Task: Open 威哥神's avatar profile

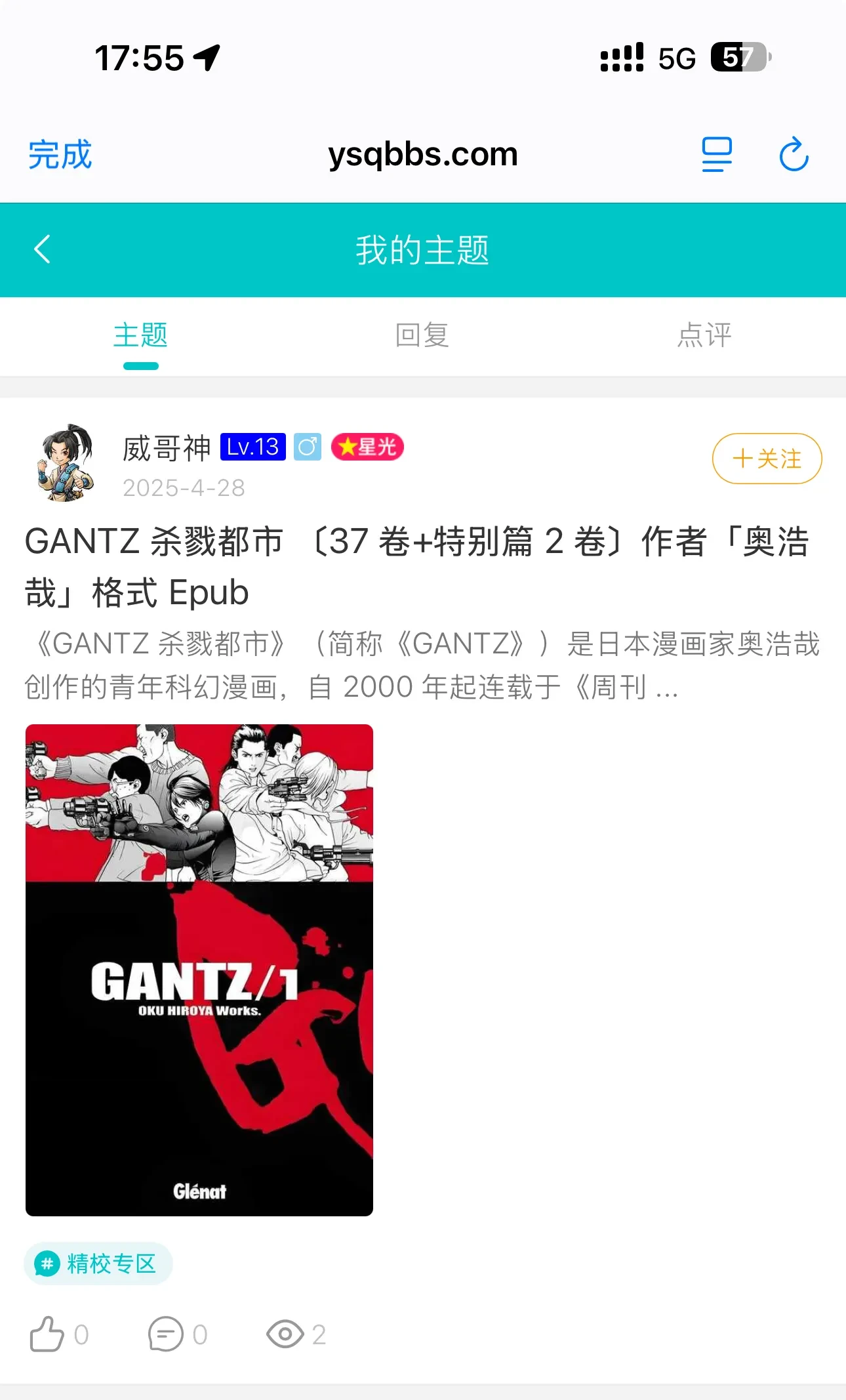Action: pyautogui.click(x=66, y=463)
